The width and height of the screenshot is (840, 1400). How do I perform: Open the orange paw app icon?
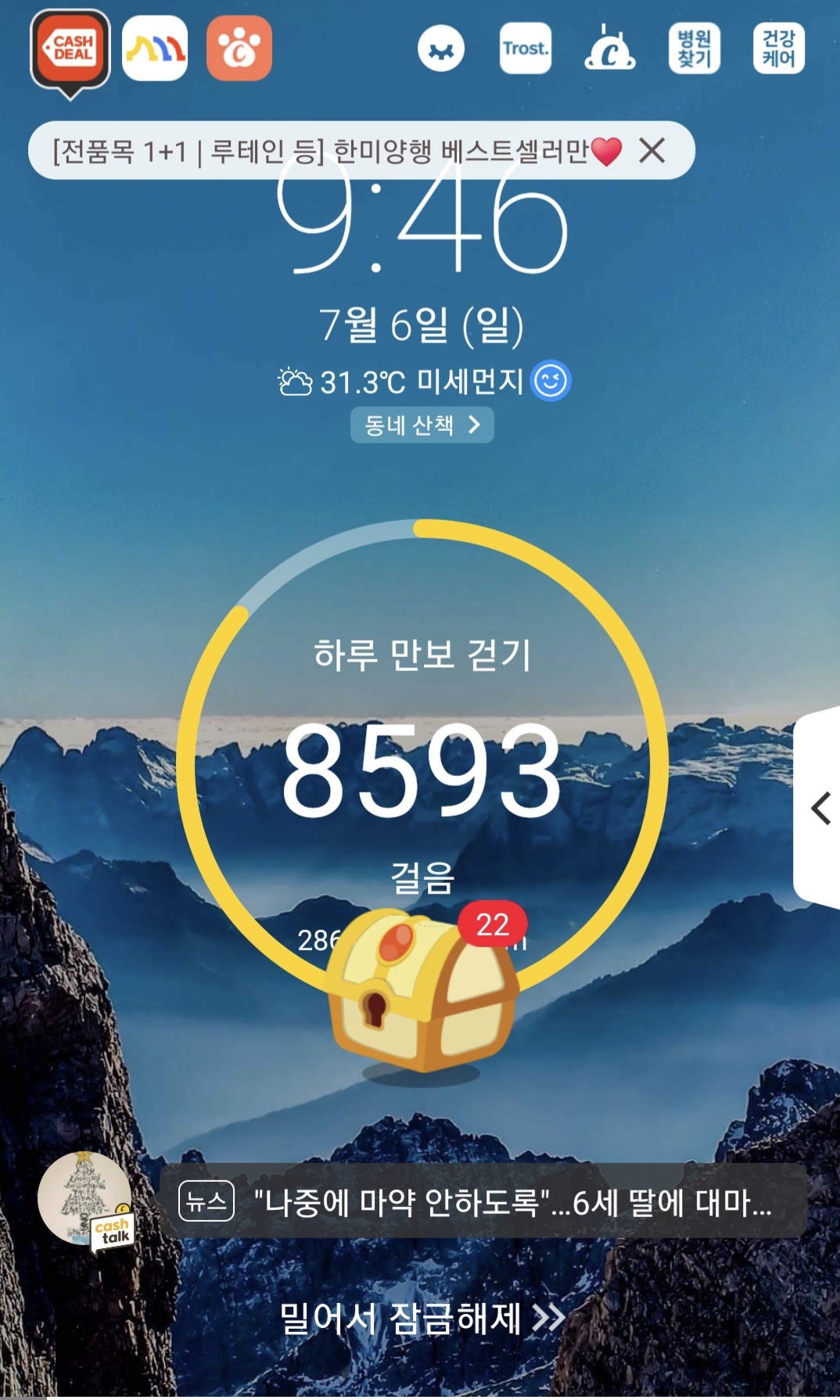click(239, 48)
